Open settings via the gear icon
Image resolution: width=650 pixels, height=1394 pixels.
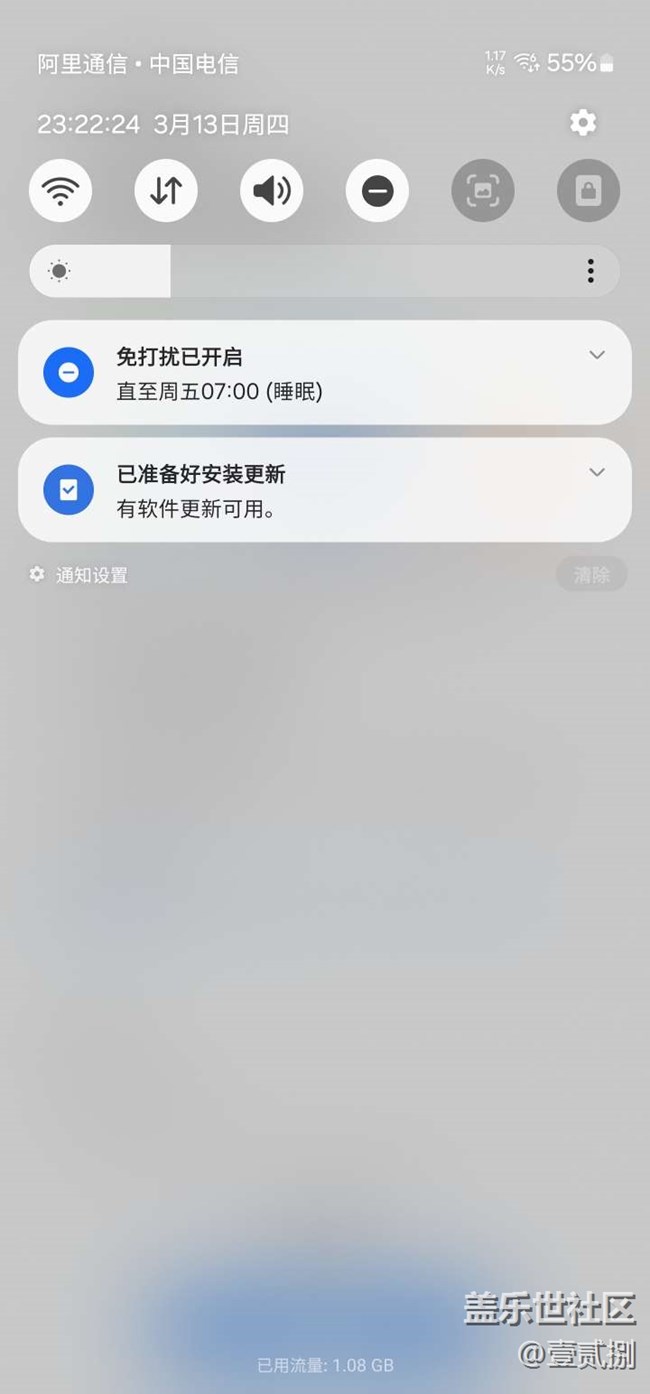pyautogui.click(x=583, y=123)
